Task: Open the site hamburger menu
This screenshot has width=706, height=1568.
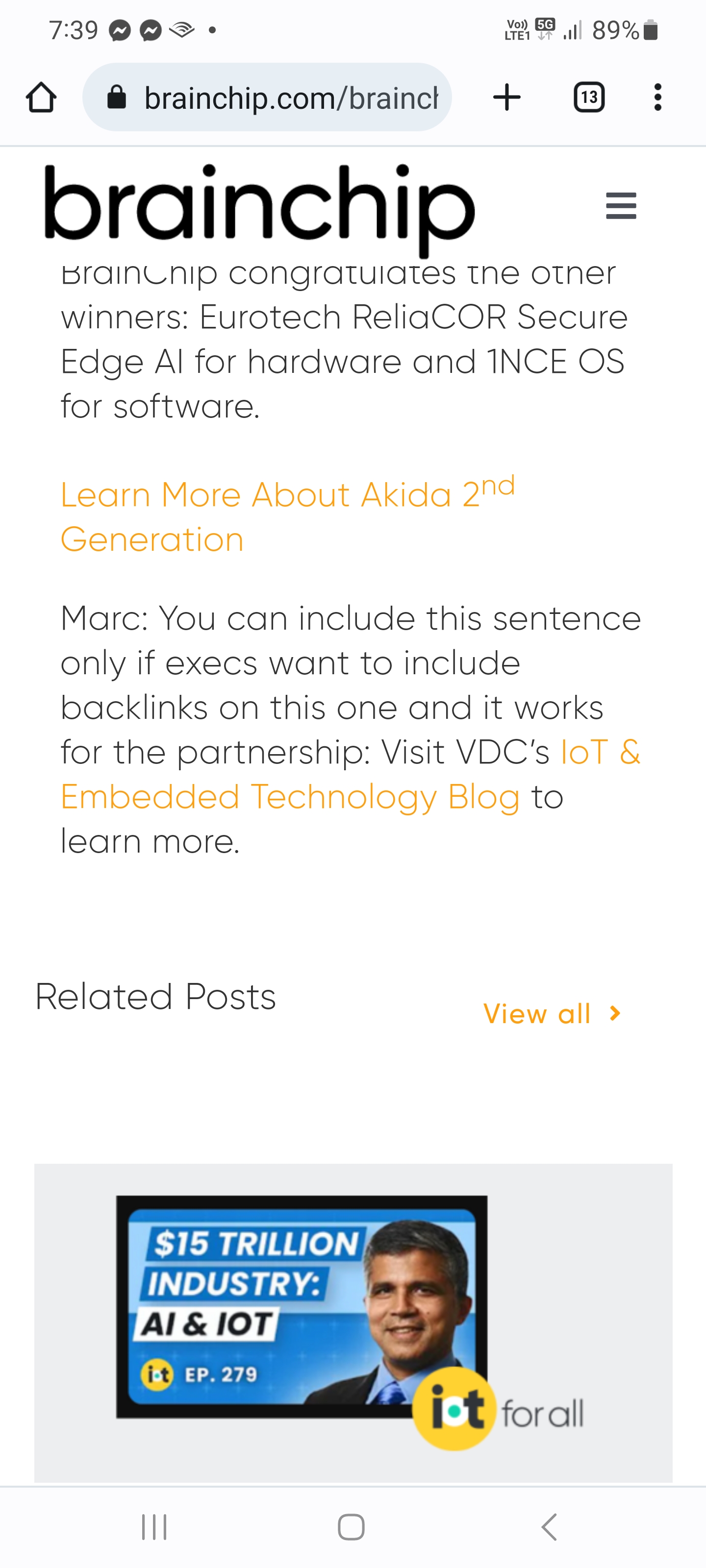Action: coord(621,206)
